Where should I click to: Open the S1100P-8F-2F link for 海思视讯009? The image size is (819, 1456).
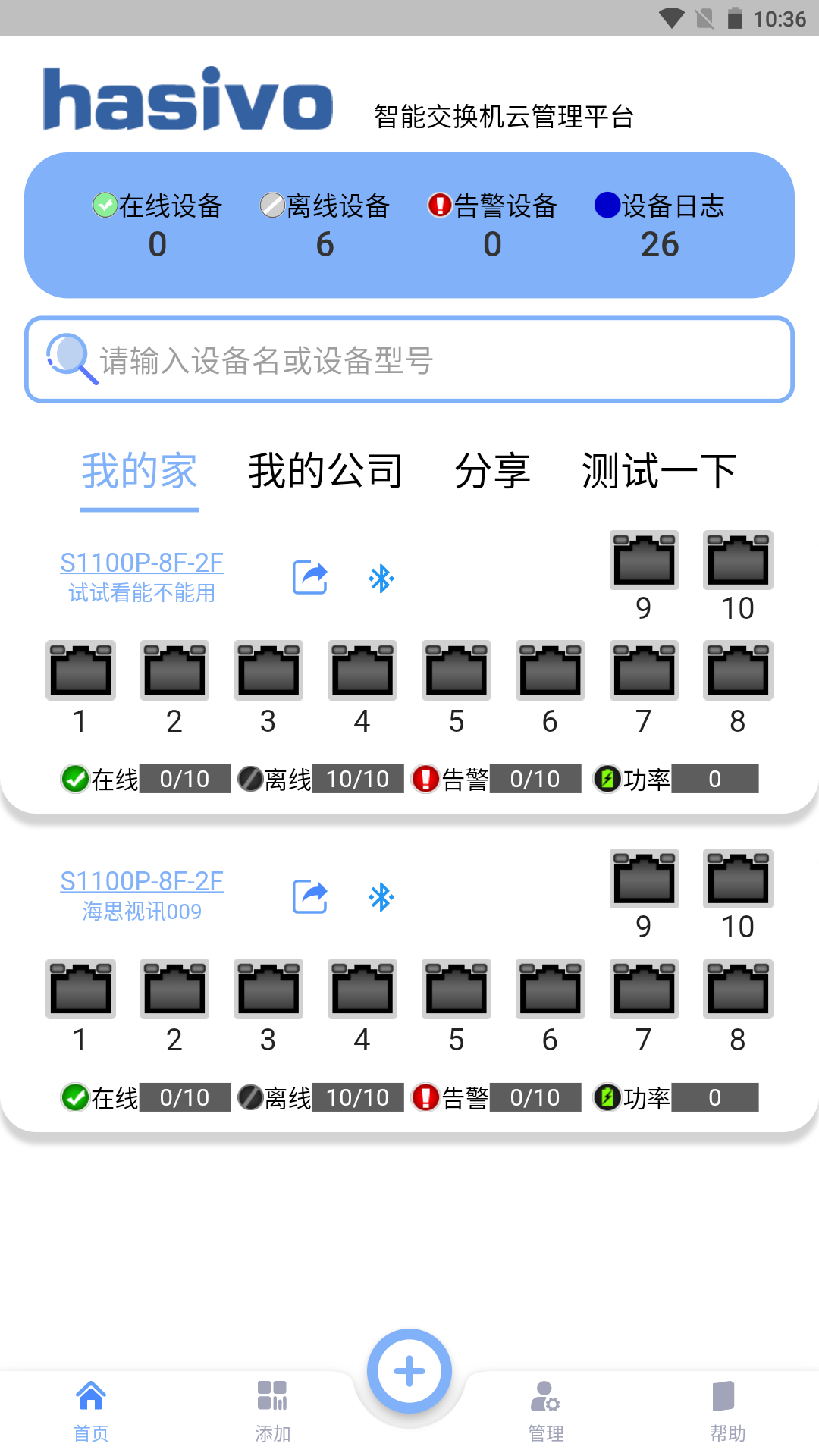[142, 881]
